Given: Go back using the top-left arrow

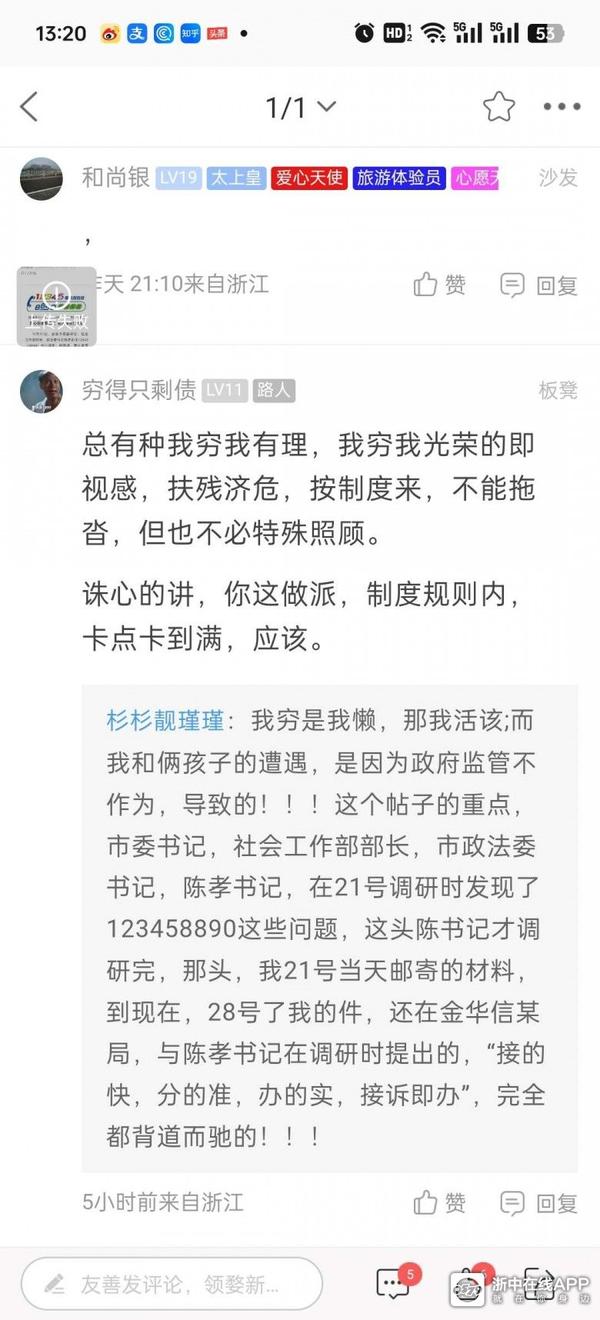Looking at the screenshot, I should (x=30, y=107).
